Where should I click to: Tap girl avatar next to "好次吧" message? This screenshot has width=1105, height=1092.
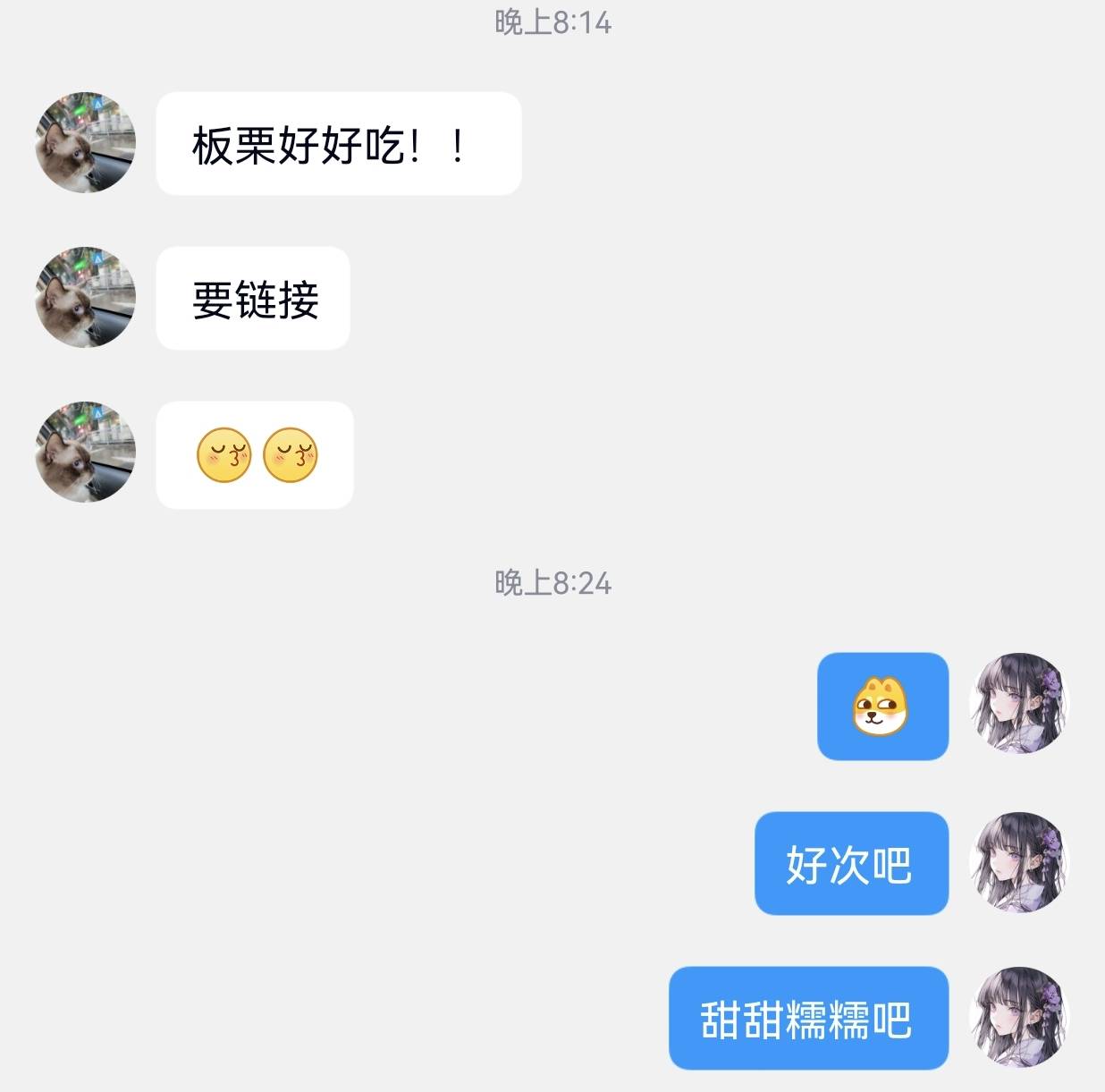point(1019,862)
